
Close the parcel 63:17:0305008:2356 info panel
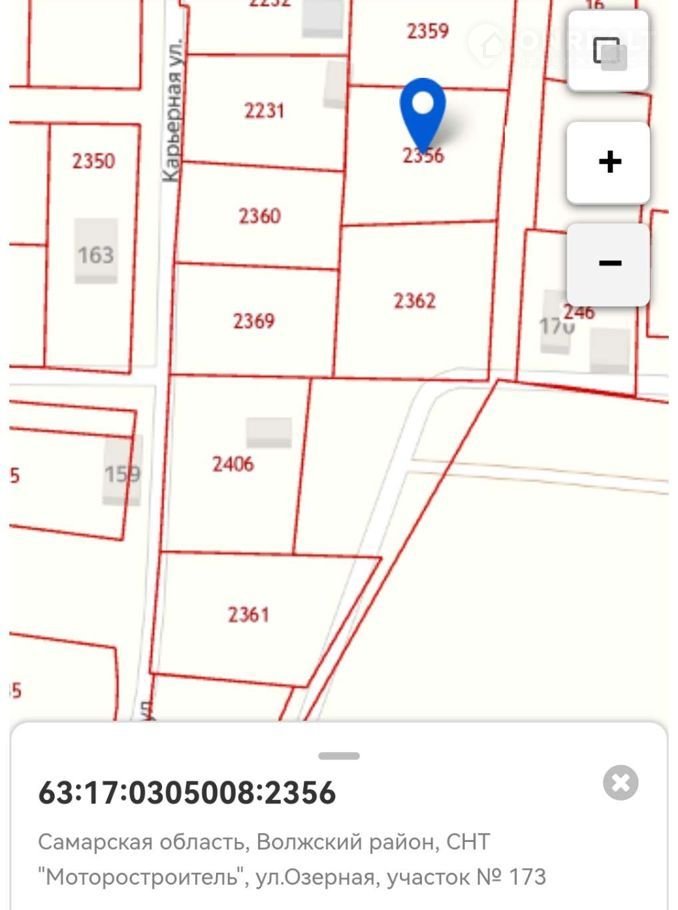(x=620, y=783)
